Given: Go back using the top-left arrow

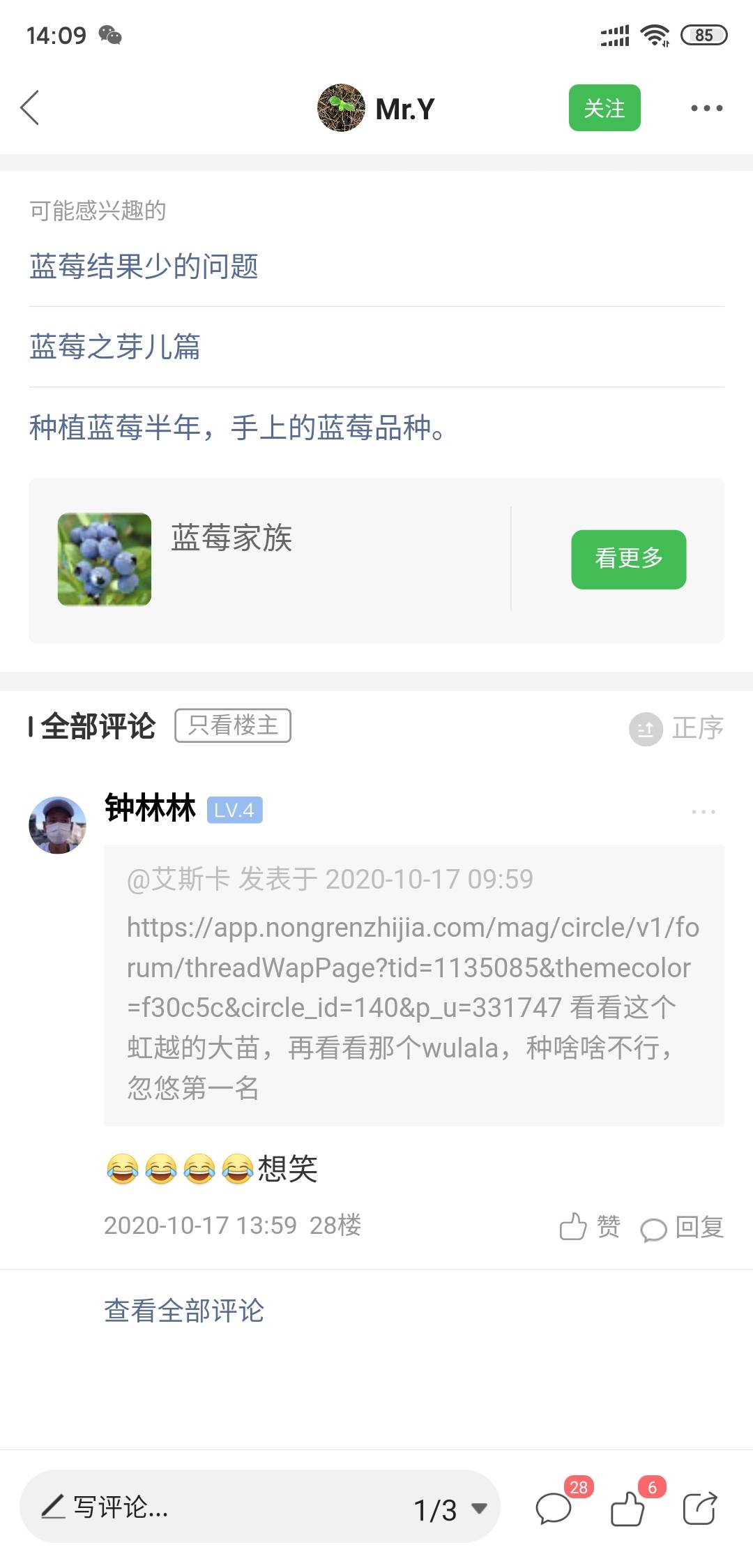Looking at the screenshot, I should (x=30, y=108).
